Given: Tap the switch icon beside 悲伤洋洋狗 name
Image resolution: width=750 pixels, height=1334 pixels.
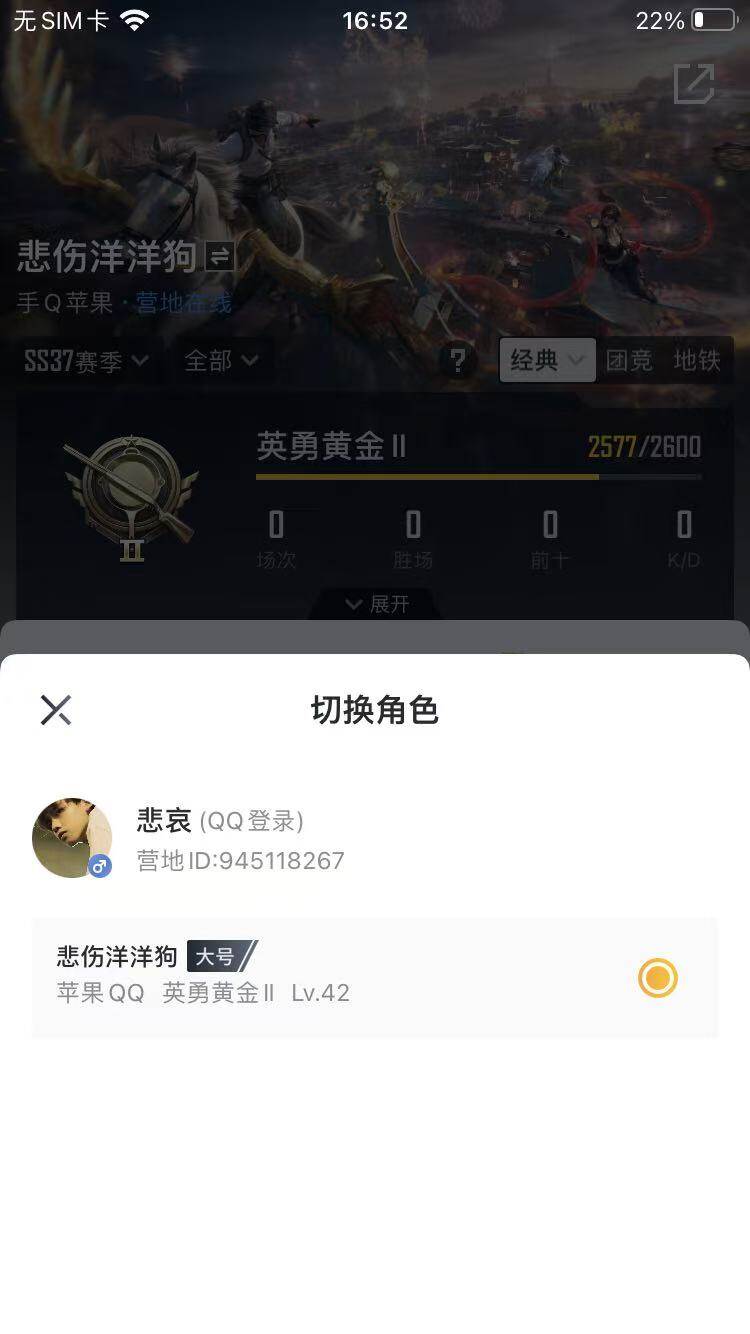Looking at the screenshot, I should [x=221, y=256].
